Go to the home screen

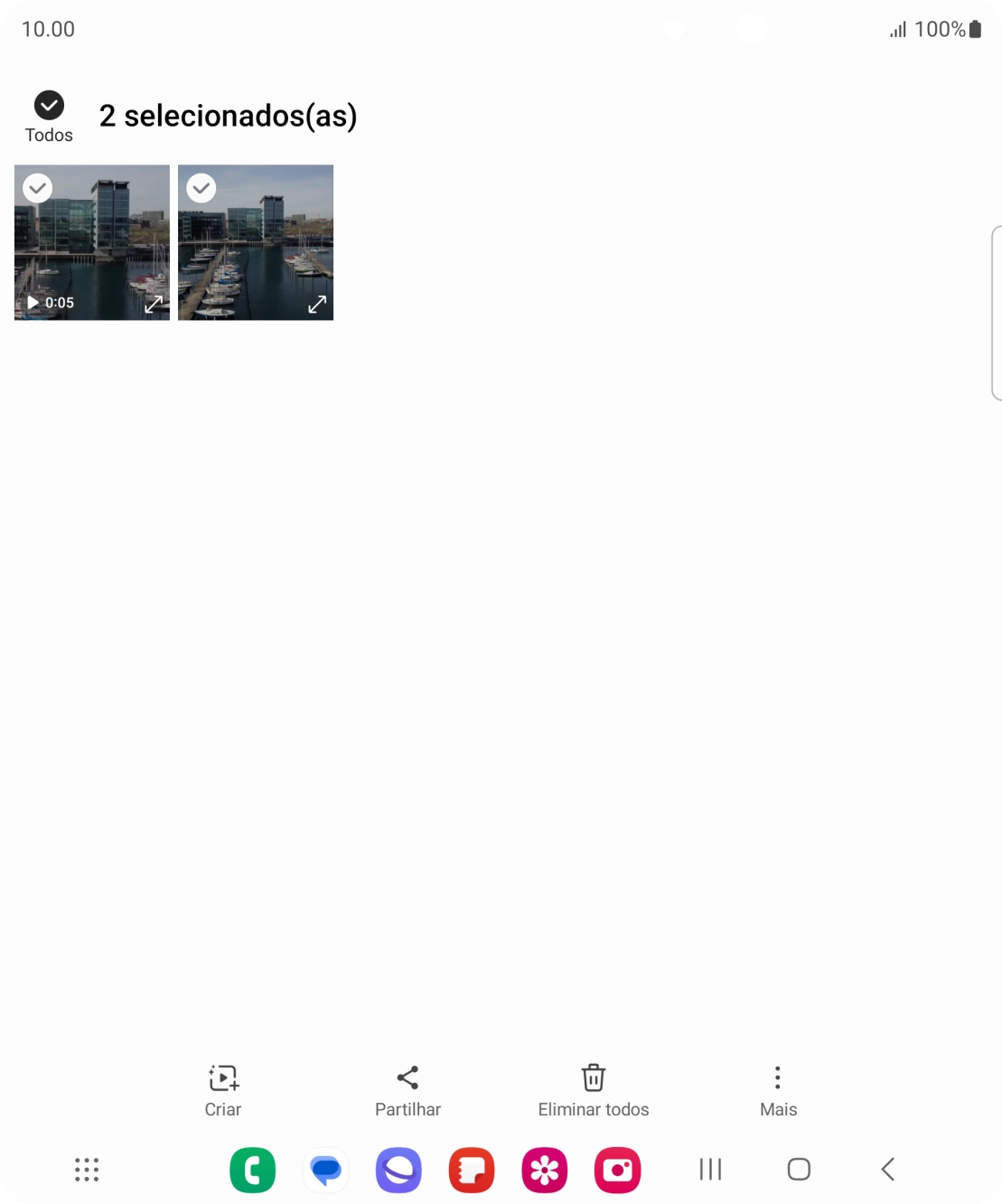799,1170
